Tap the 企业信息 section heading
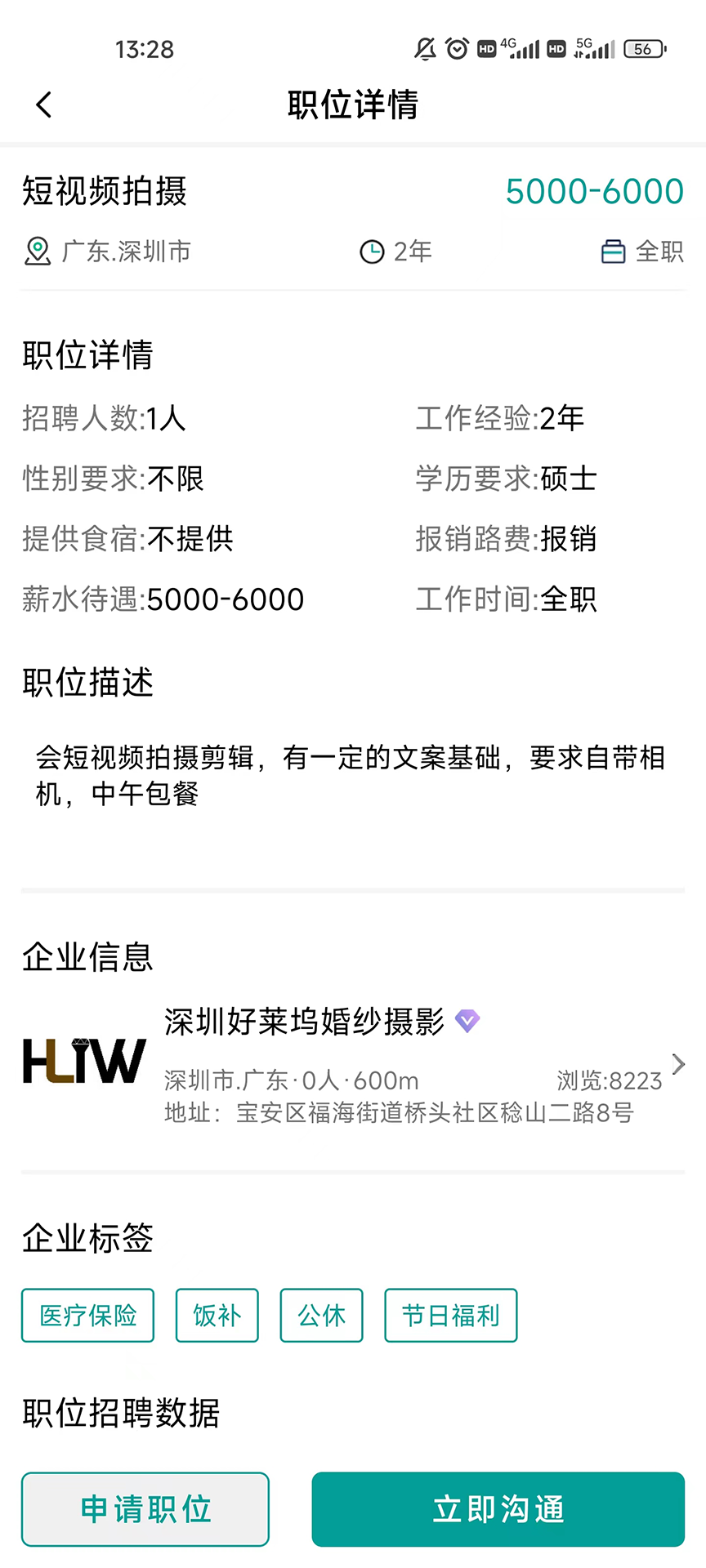Viewport: 706px width, 1568px height. 87,955
